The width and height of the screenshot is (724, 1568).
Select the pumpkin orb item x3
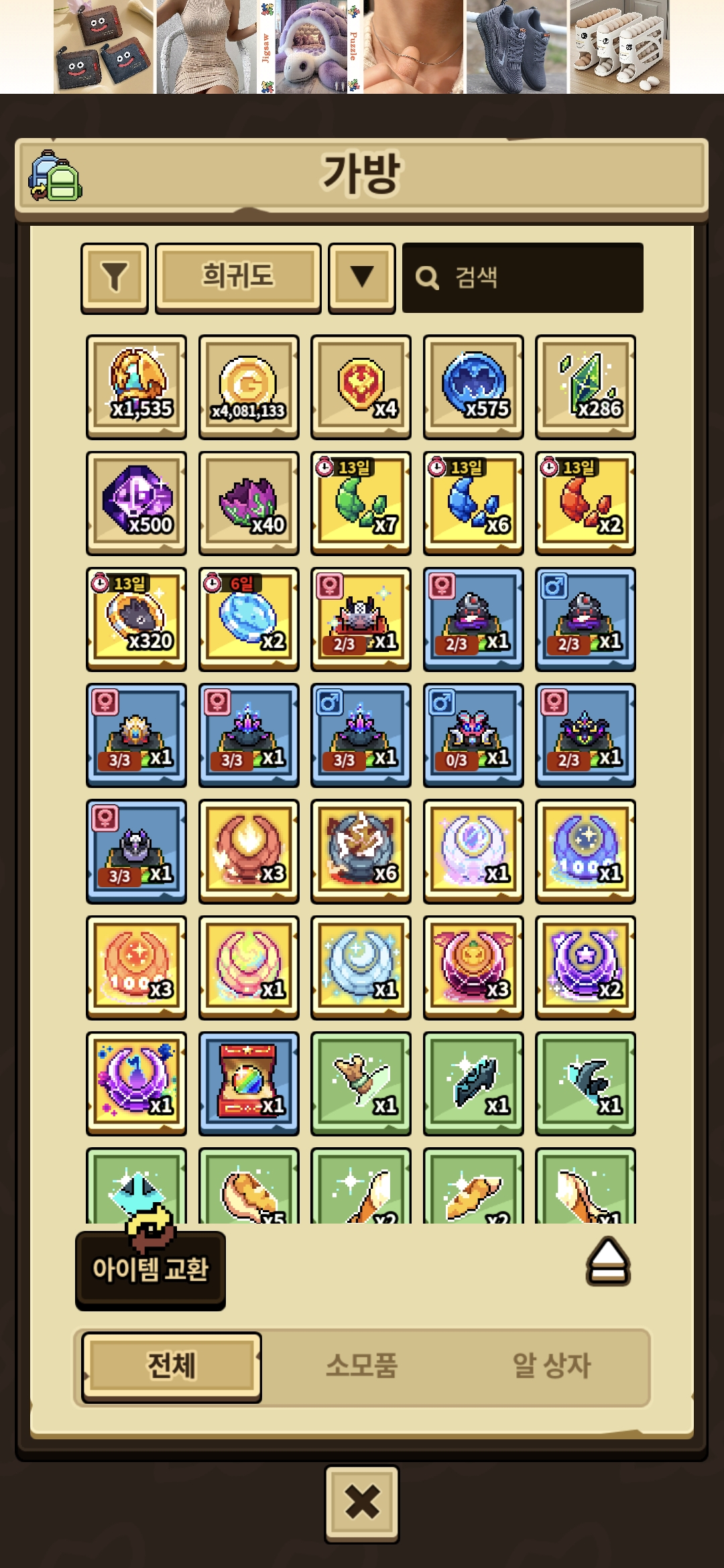pos(473,968)
